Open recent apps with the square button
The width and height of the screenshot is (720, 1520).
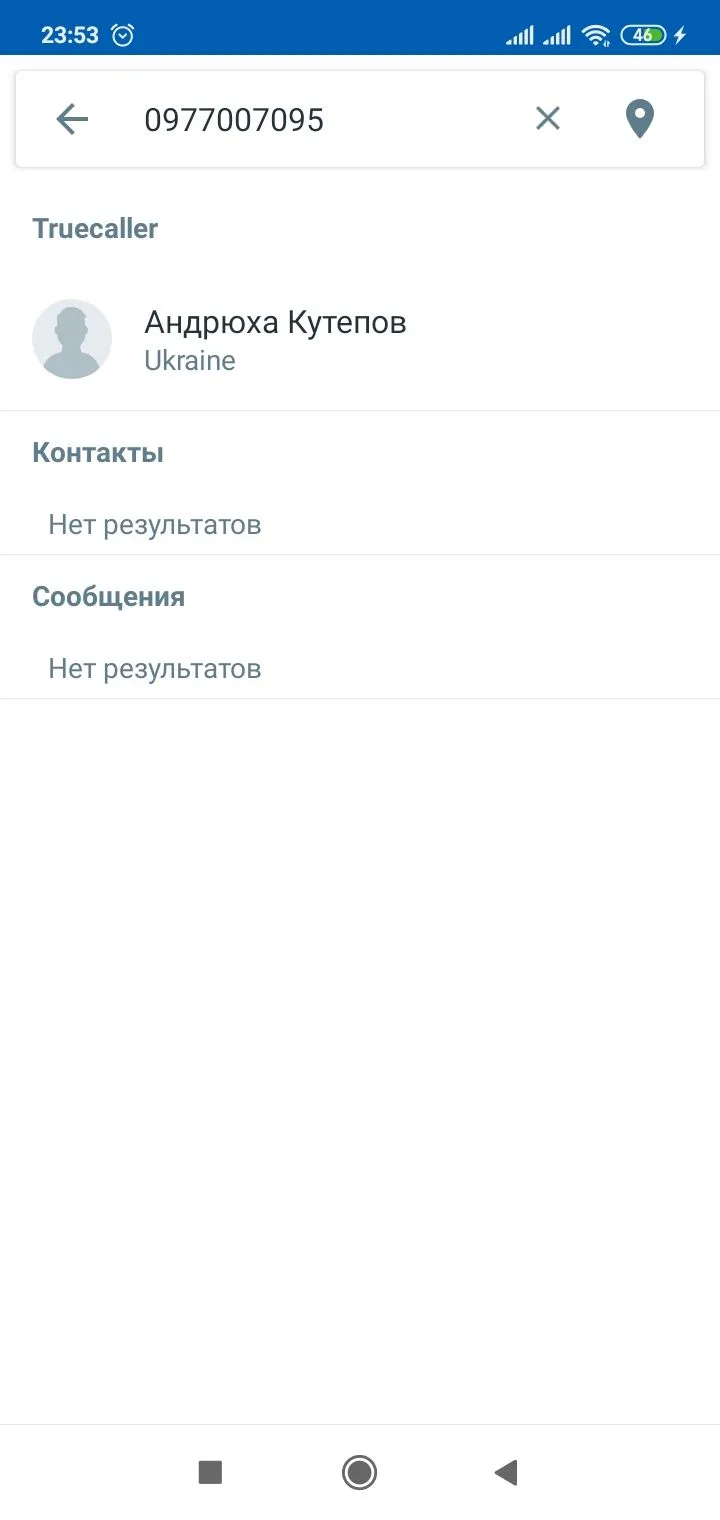(x=210, y=1472)
